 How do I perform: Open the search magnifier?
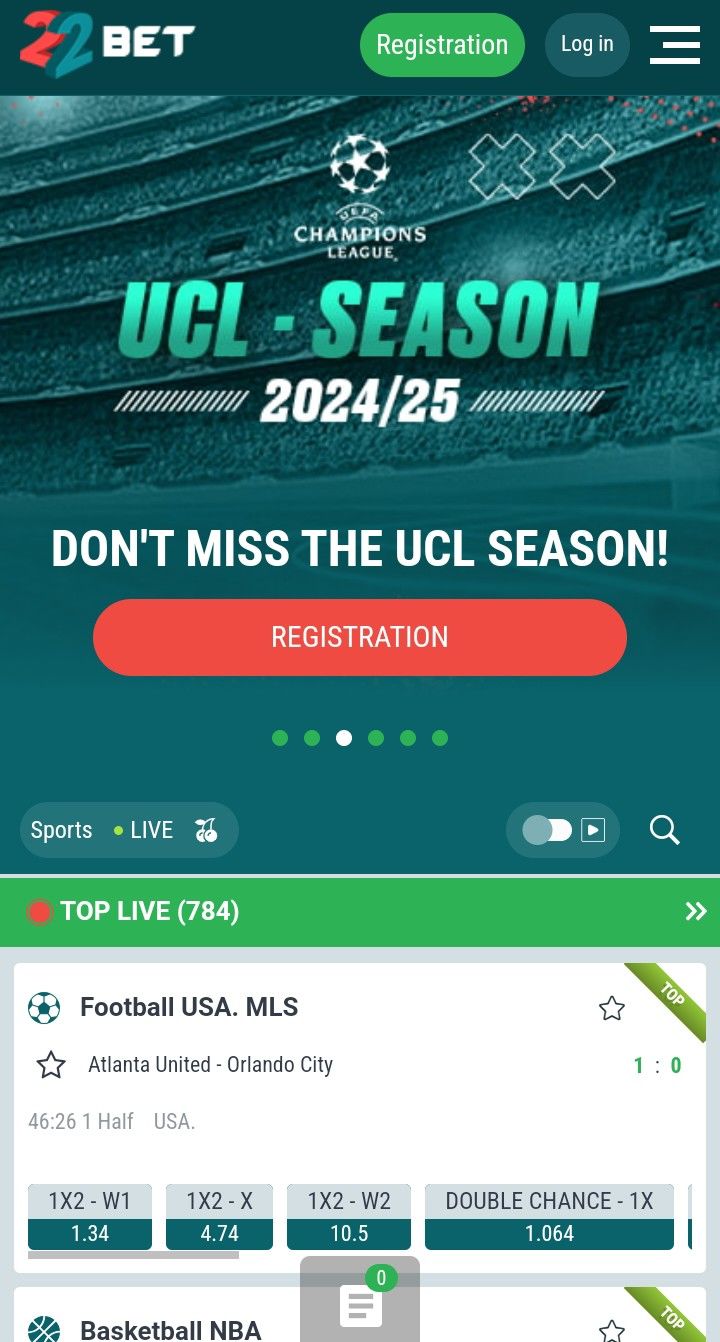[x=664, y=830]
